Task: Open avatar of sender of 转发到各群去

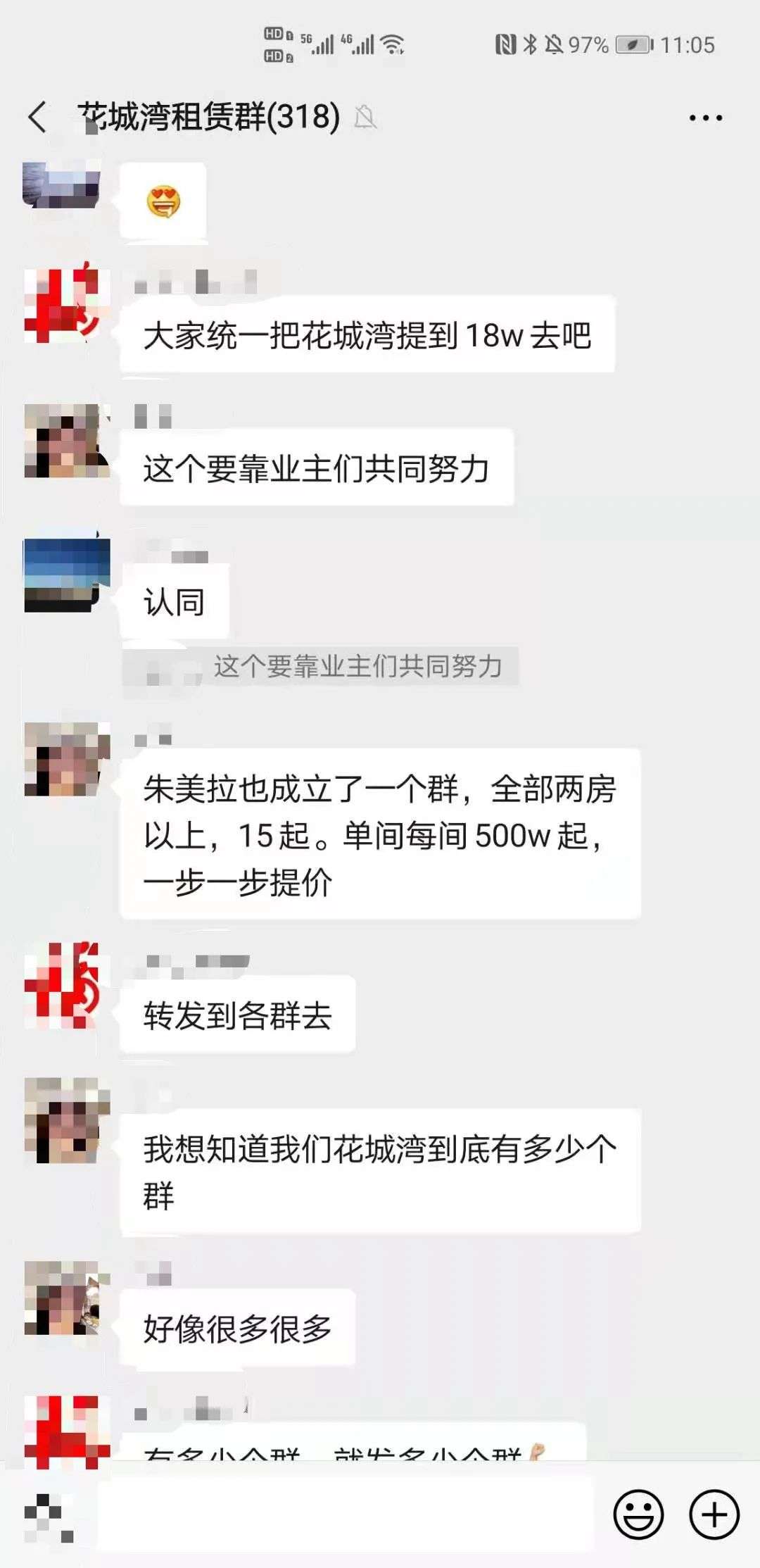Action: pos(66,984)
